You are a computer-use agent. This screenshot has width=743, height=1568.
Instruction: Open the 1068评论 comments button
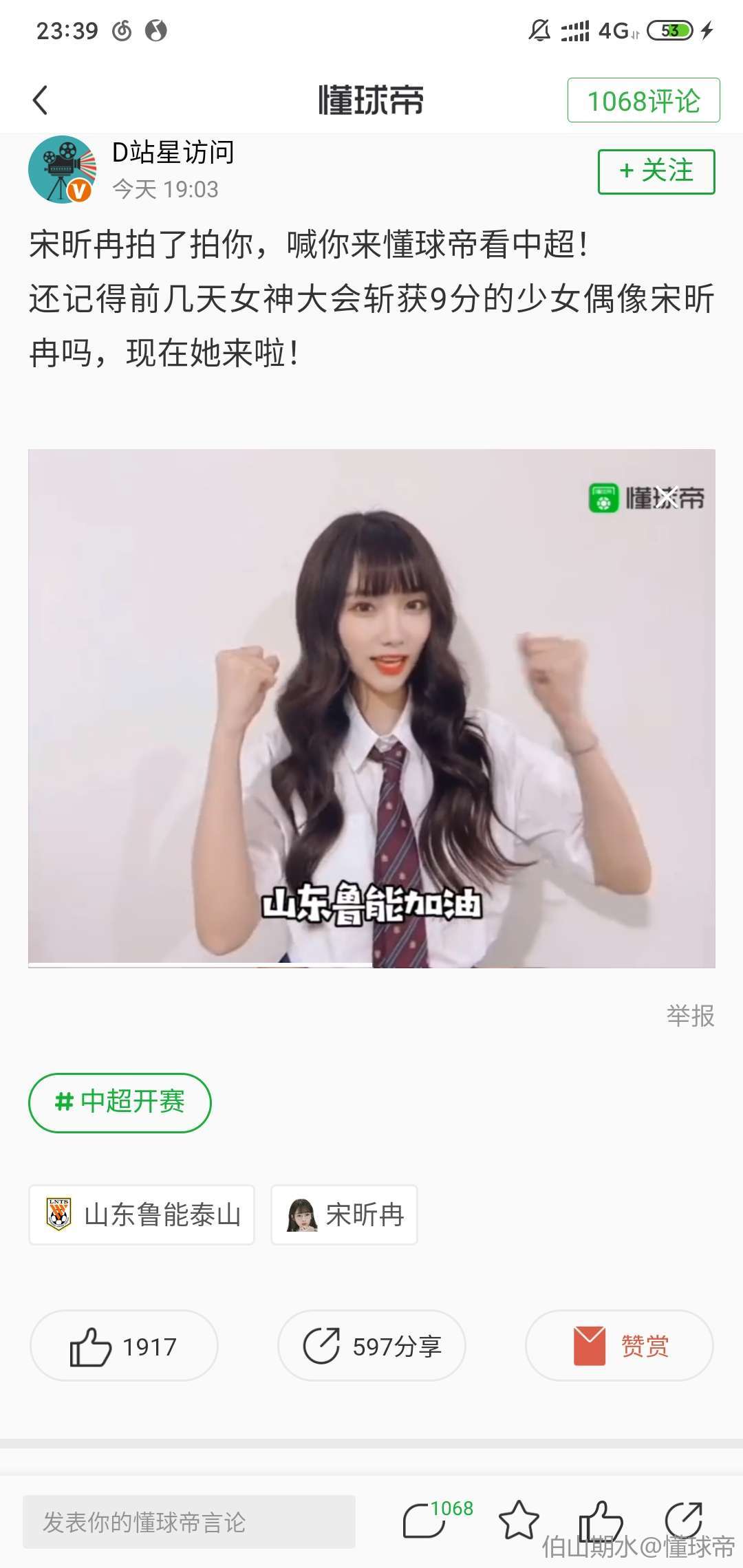pos(643,100)
